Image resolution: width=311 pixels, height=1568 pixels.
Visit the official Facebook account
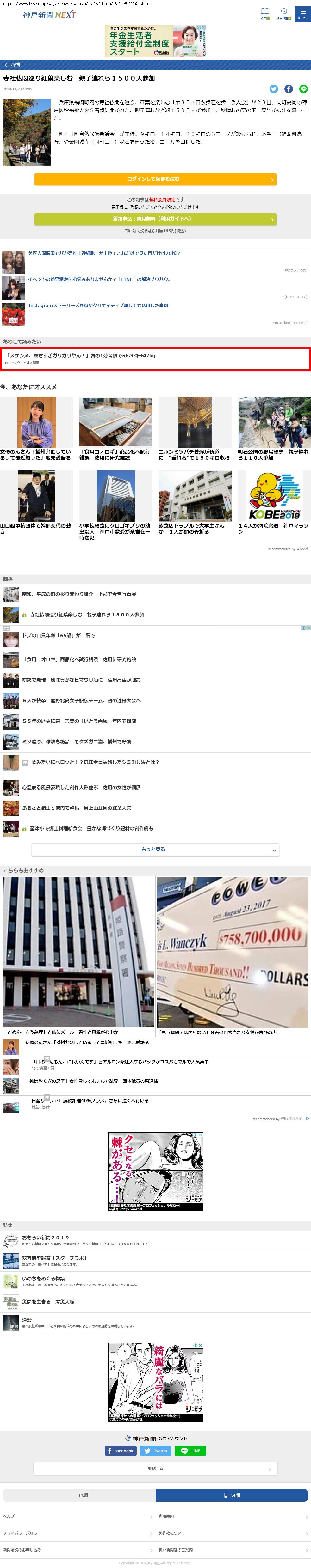coord(121,1450)
